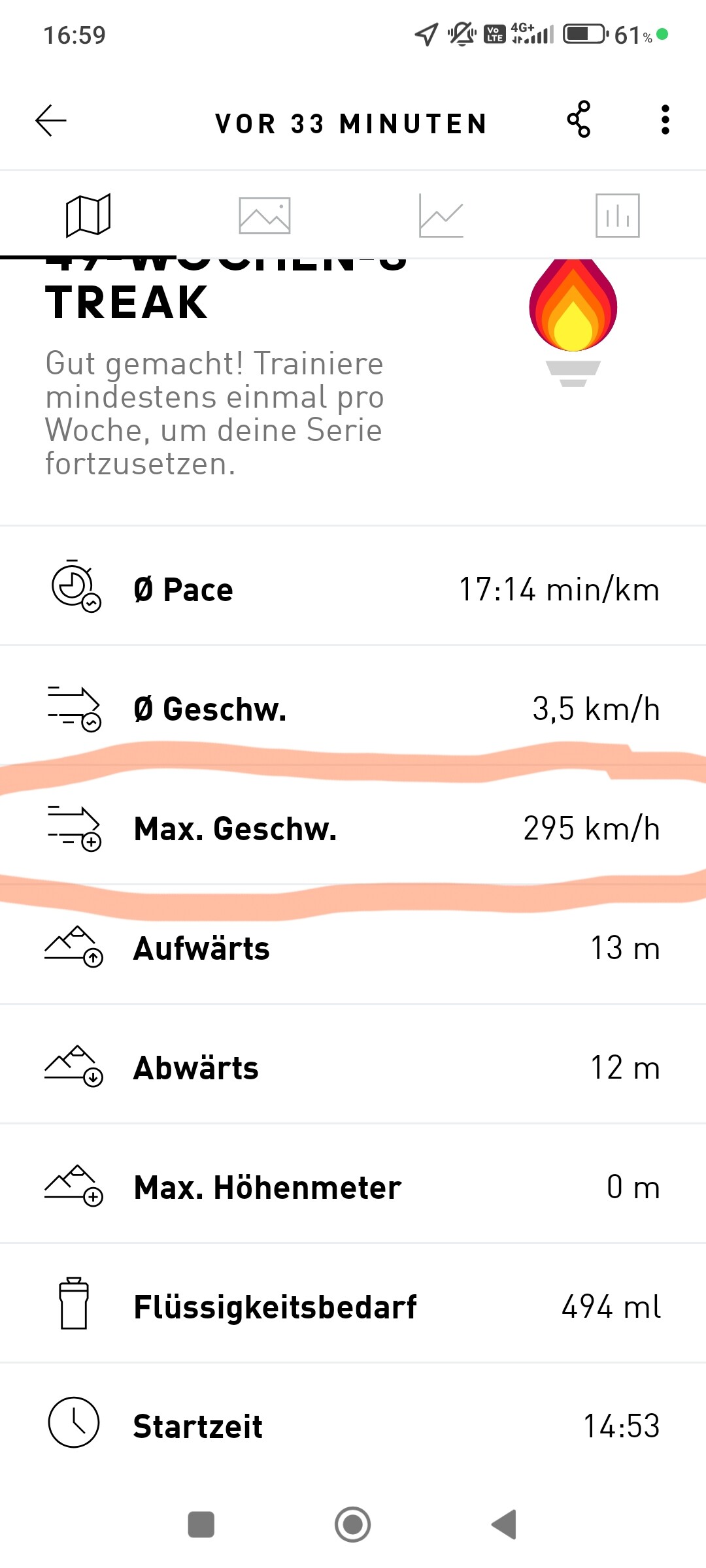The width and height of the screenshot is (706, 1568).
Task: Go back using the arrow icon
Action: (x=51, y=121)
